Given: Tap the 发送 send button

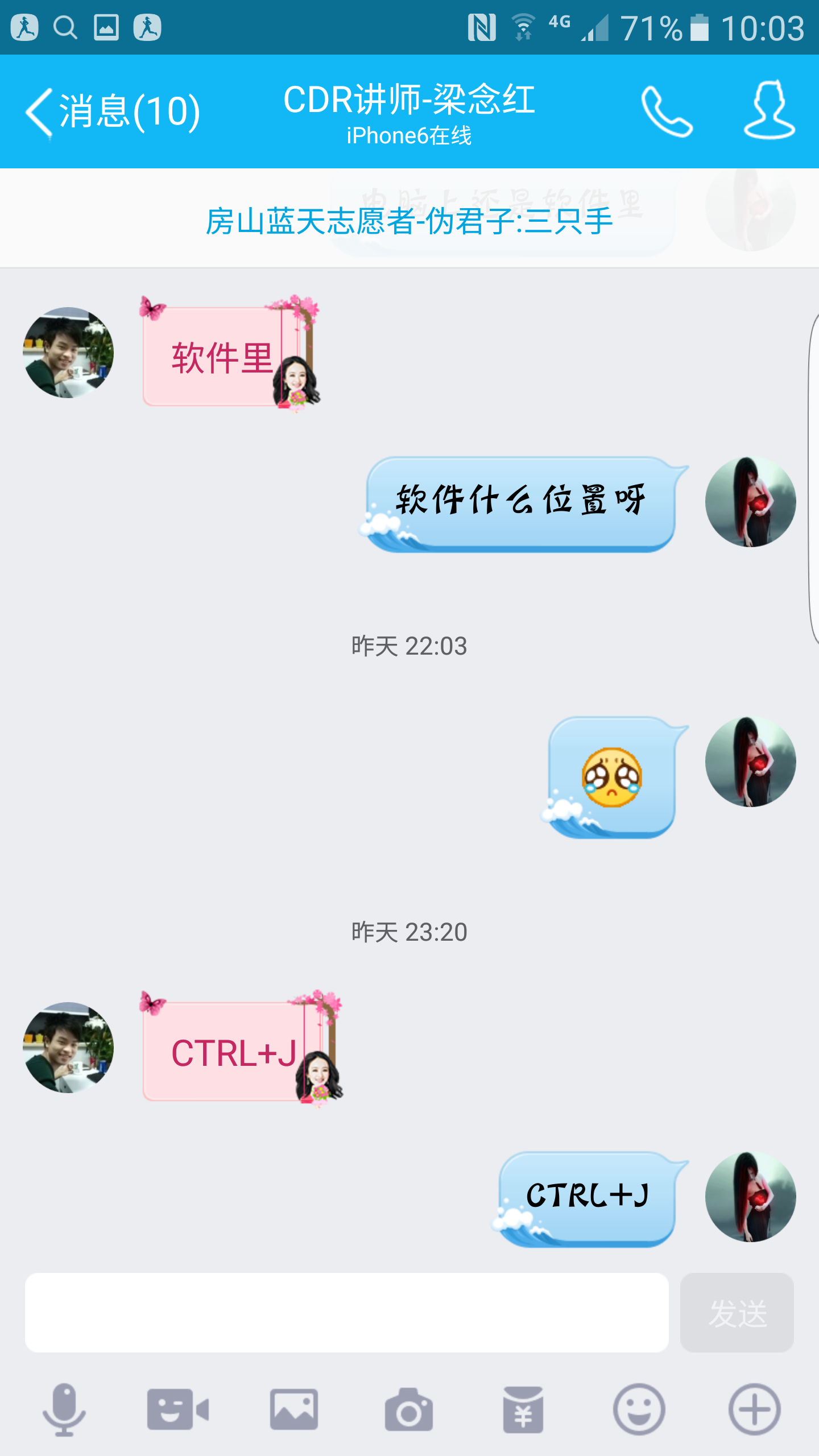Looking at the screenshot, I should pyautogui.click(x=737, y=1313).
